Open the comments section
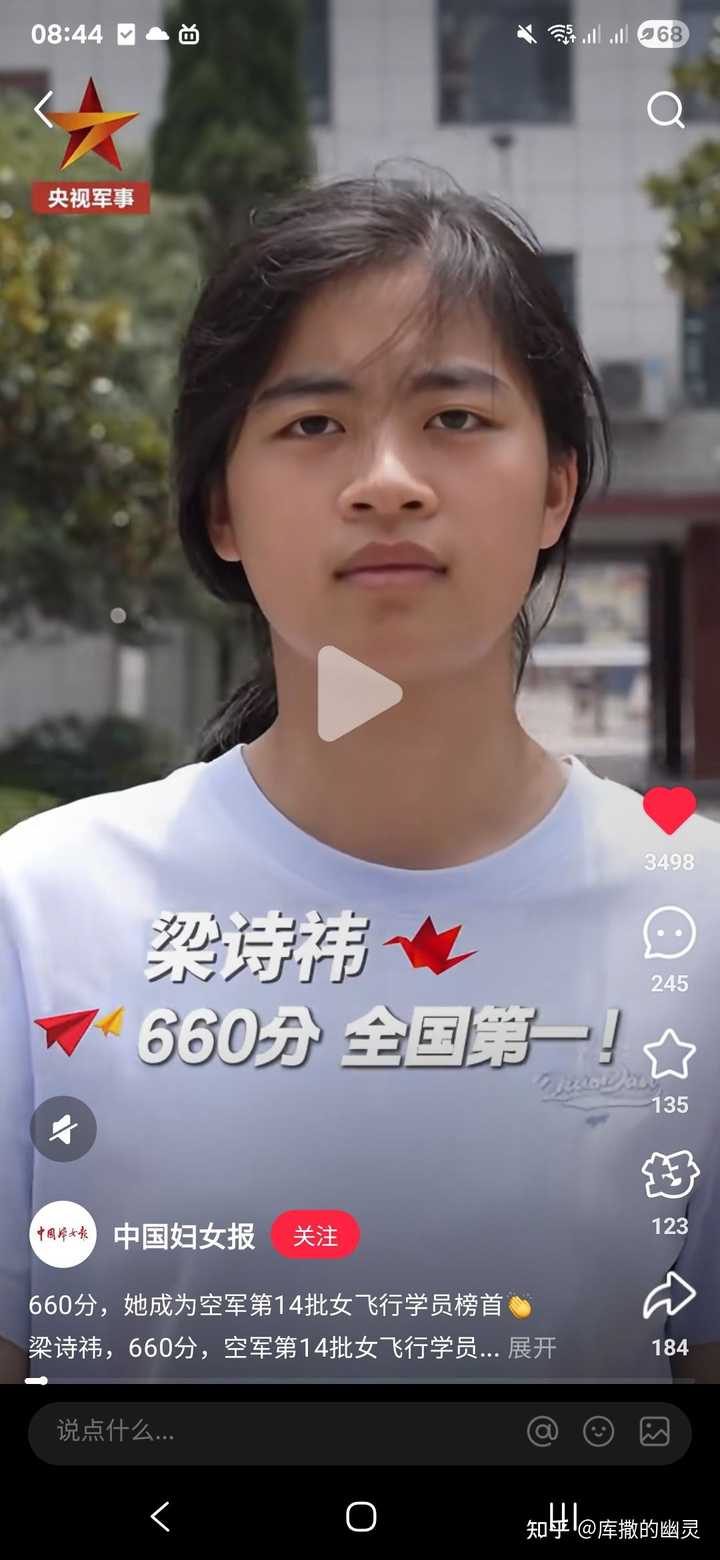Screen dimensions: 720x1560 pos(669,933)
